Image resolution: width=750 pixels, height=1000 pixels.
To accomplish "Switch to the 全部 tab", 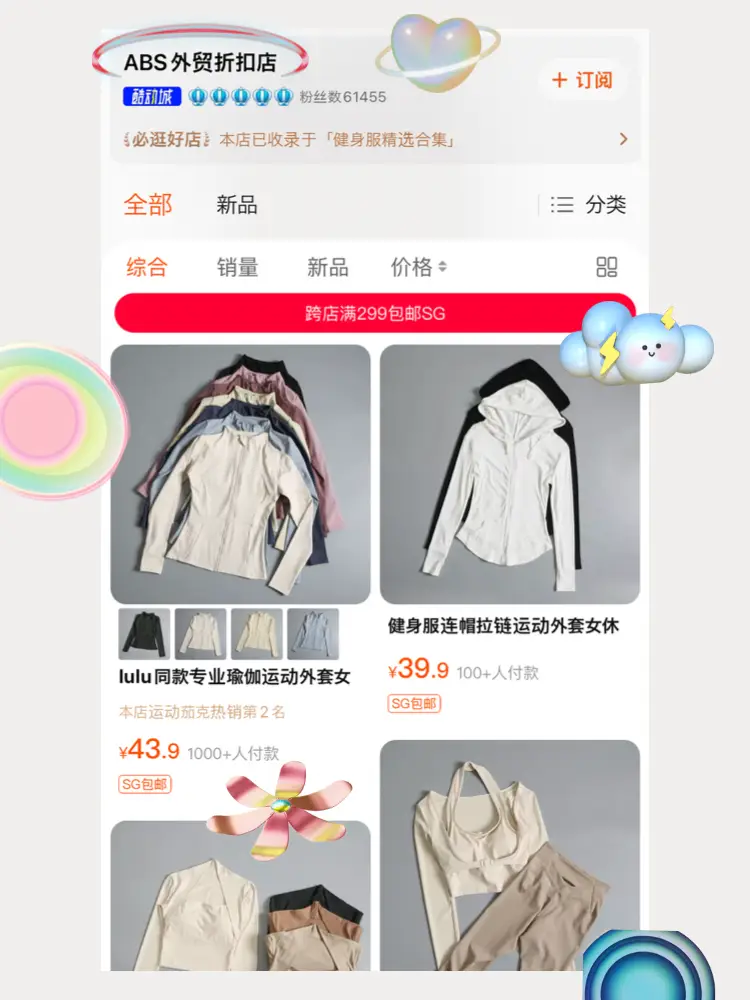I will click(147, 204).
